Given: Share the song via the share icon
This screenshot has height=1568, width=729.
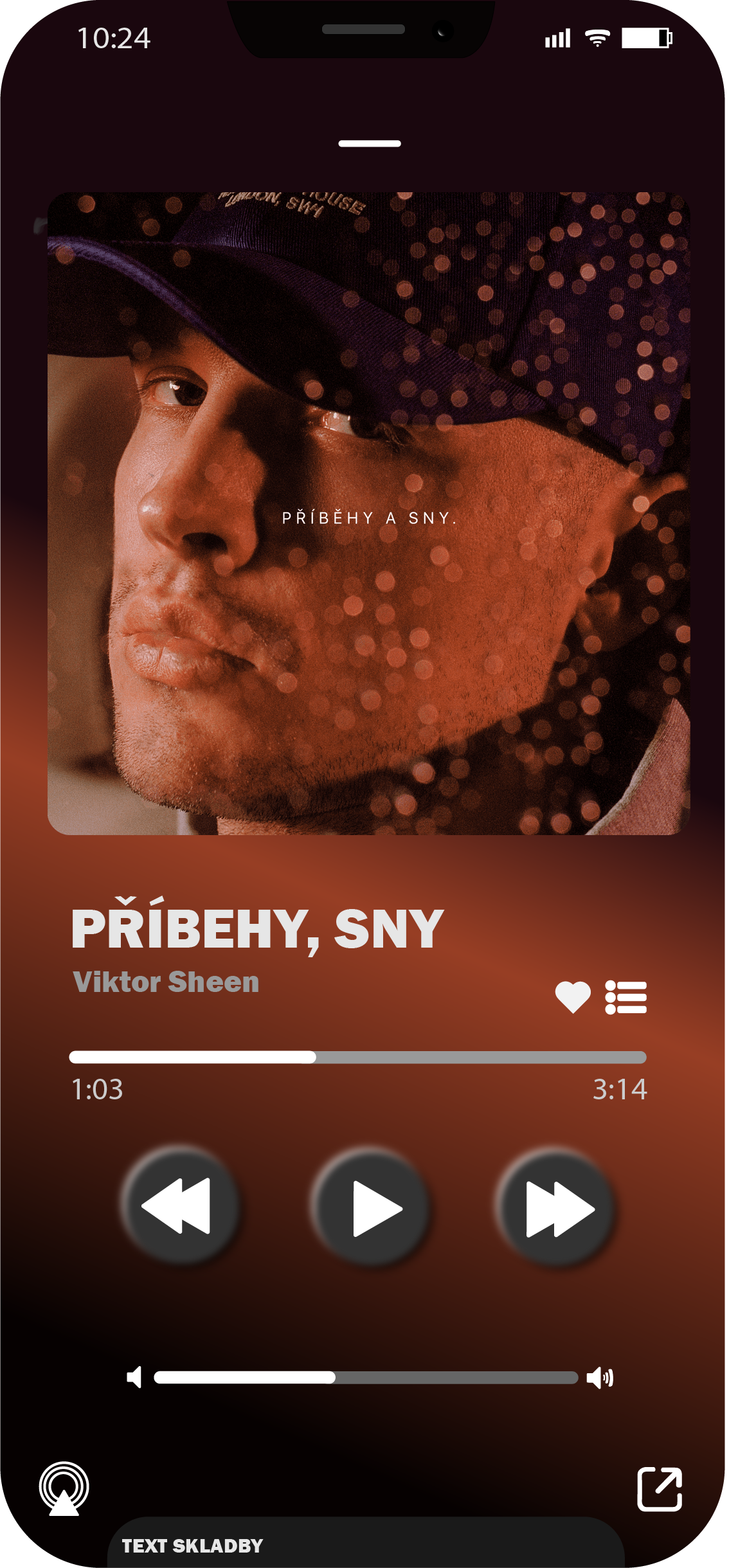Looking at the screenshot, I should [659, 1490].
